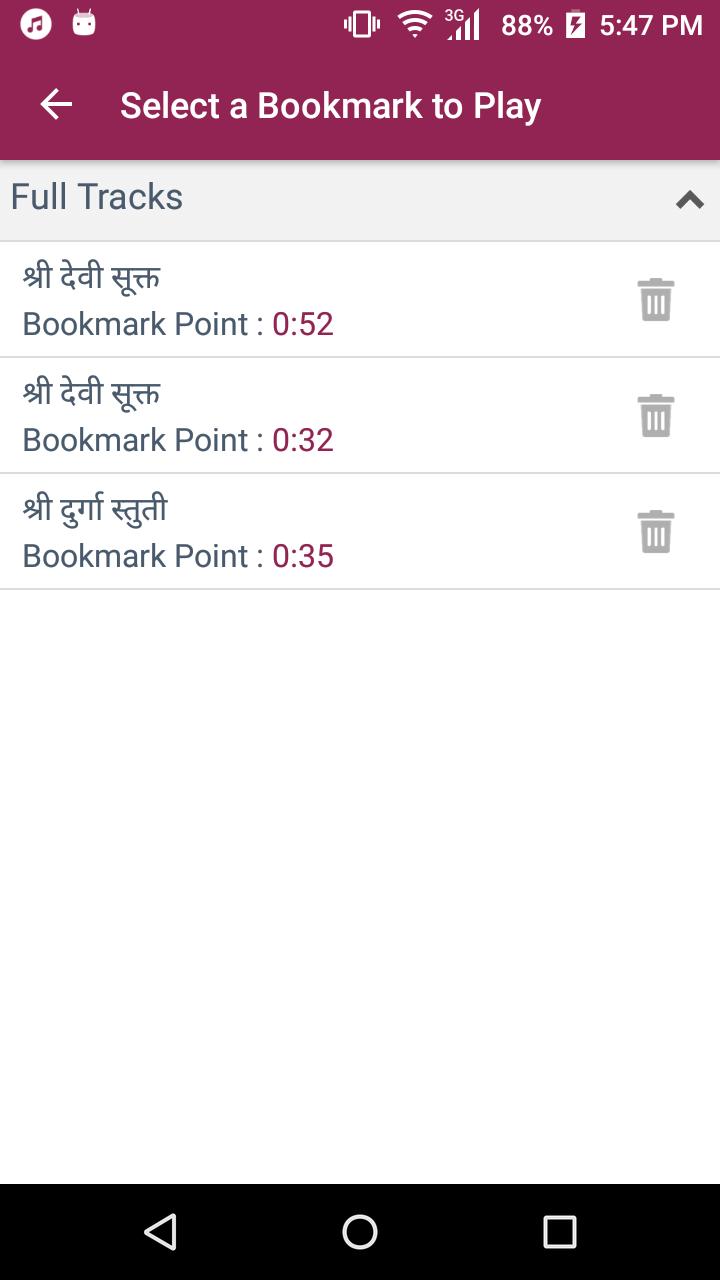Open recent apps from navigation bar

[560, 1232]
